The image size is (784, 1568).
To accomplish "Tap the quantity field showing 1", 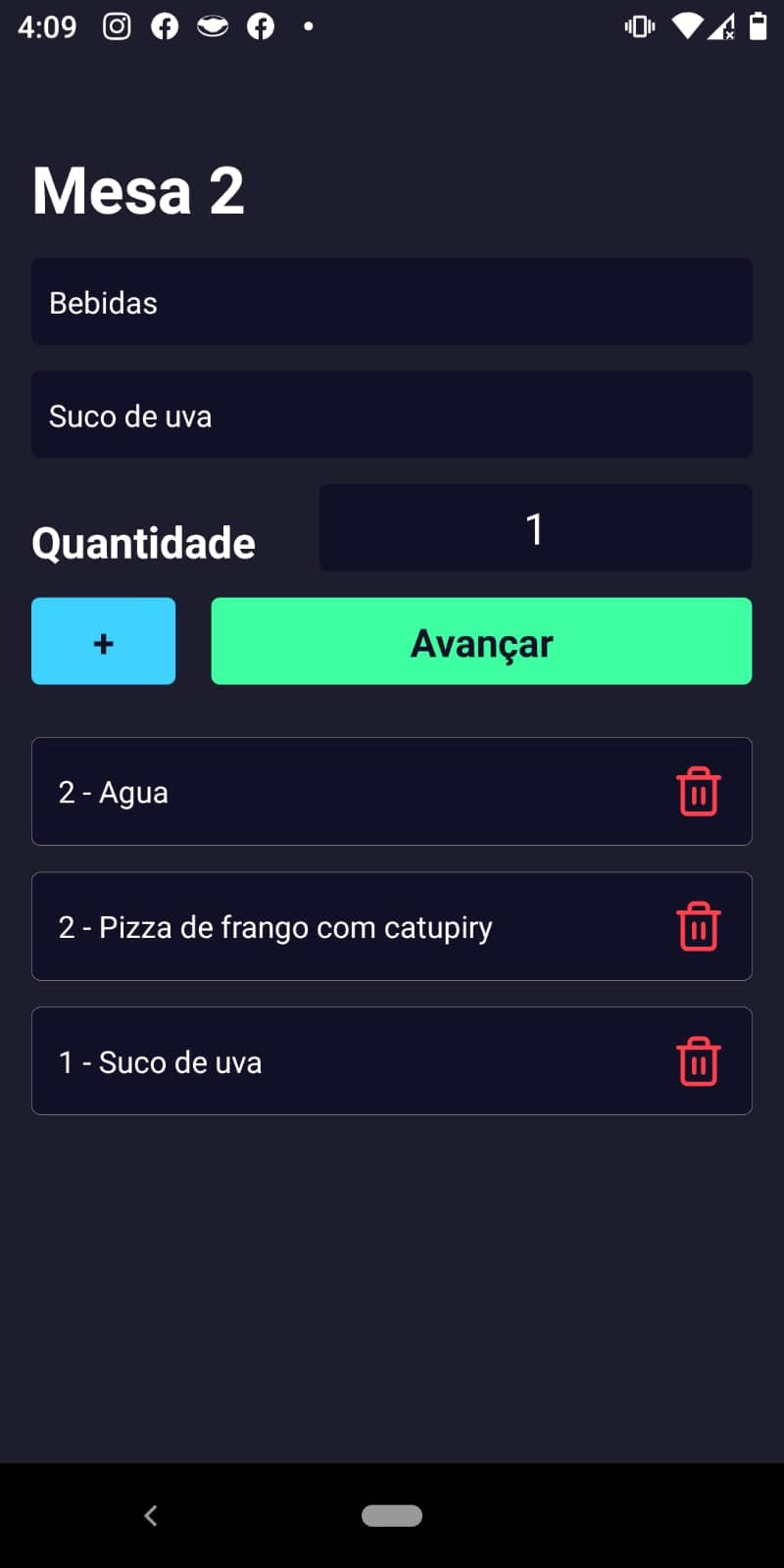I will click(535, 528).
